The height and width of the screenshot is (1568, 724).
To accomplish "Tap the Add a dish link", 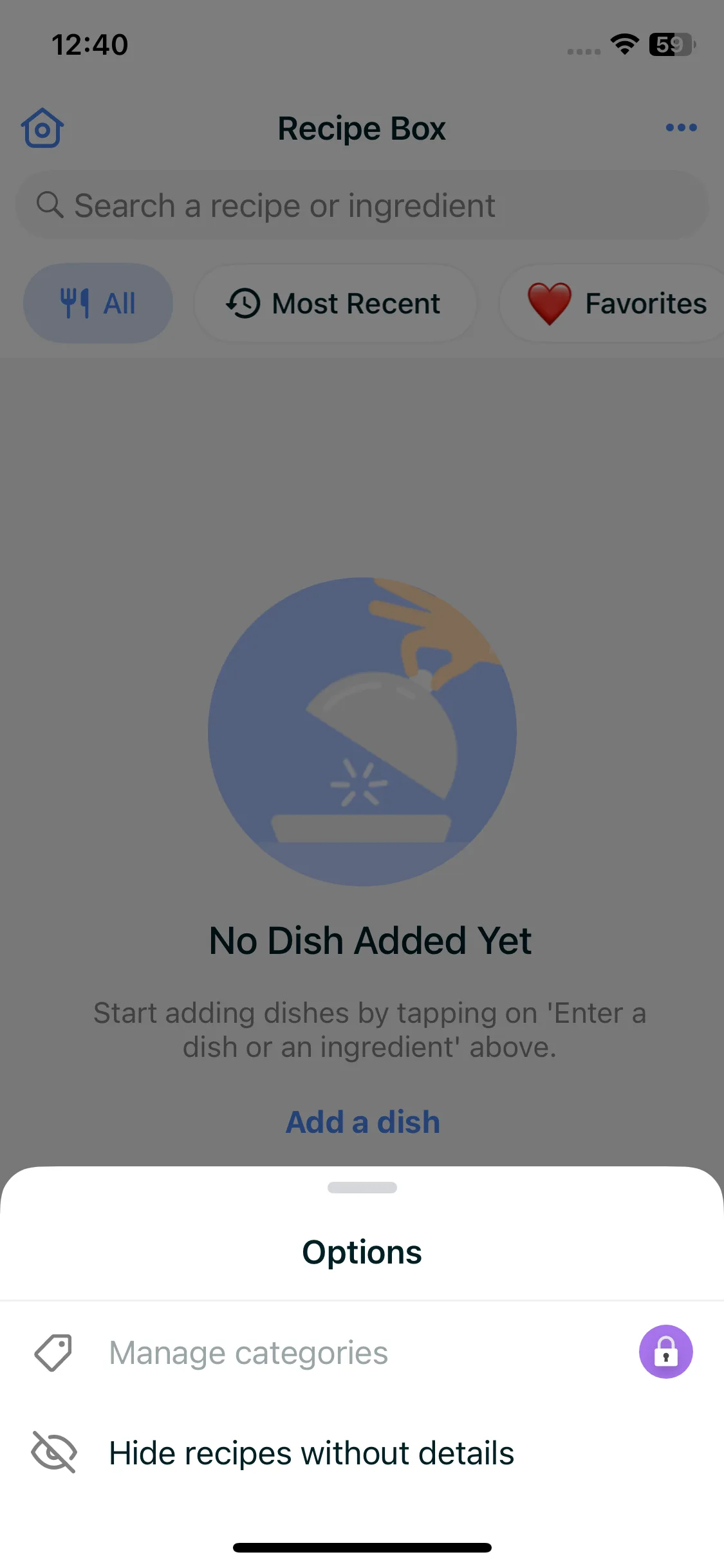I will pyautogui.click(x=362, y=1122).
